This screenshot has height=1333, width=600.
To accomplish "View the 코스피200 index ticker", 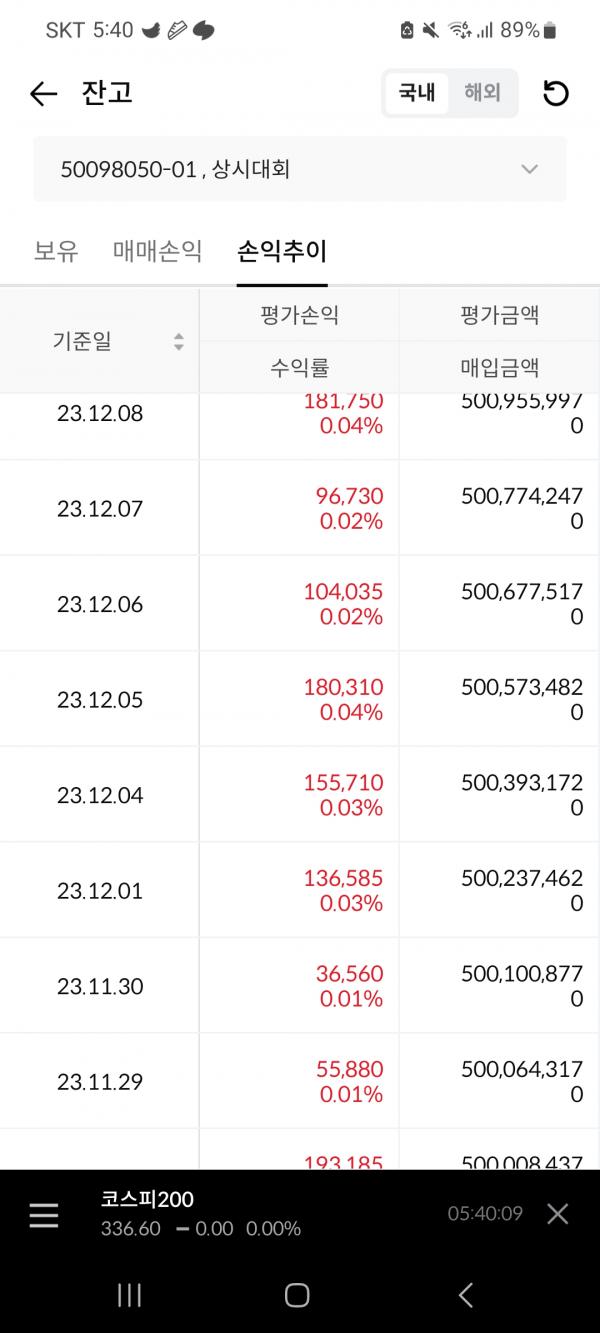I will point(200,1214).
